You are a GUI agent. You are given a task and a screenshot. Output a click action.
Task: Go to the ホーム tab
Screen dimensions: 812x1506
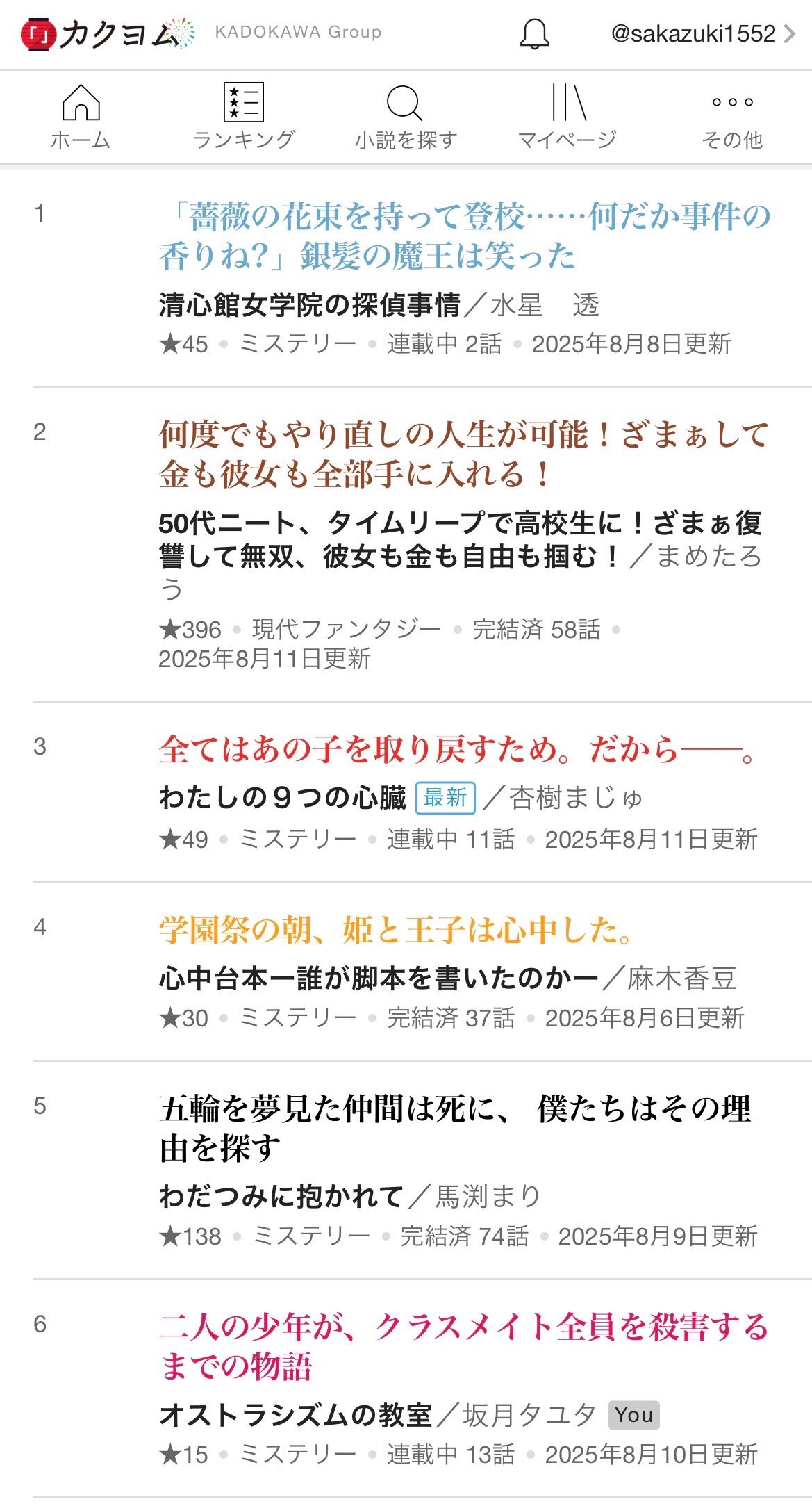[81, 117]
